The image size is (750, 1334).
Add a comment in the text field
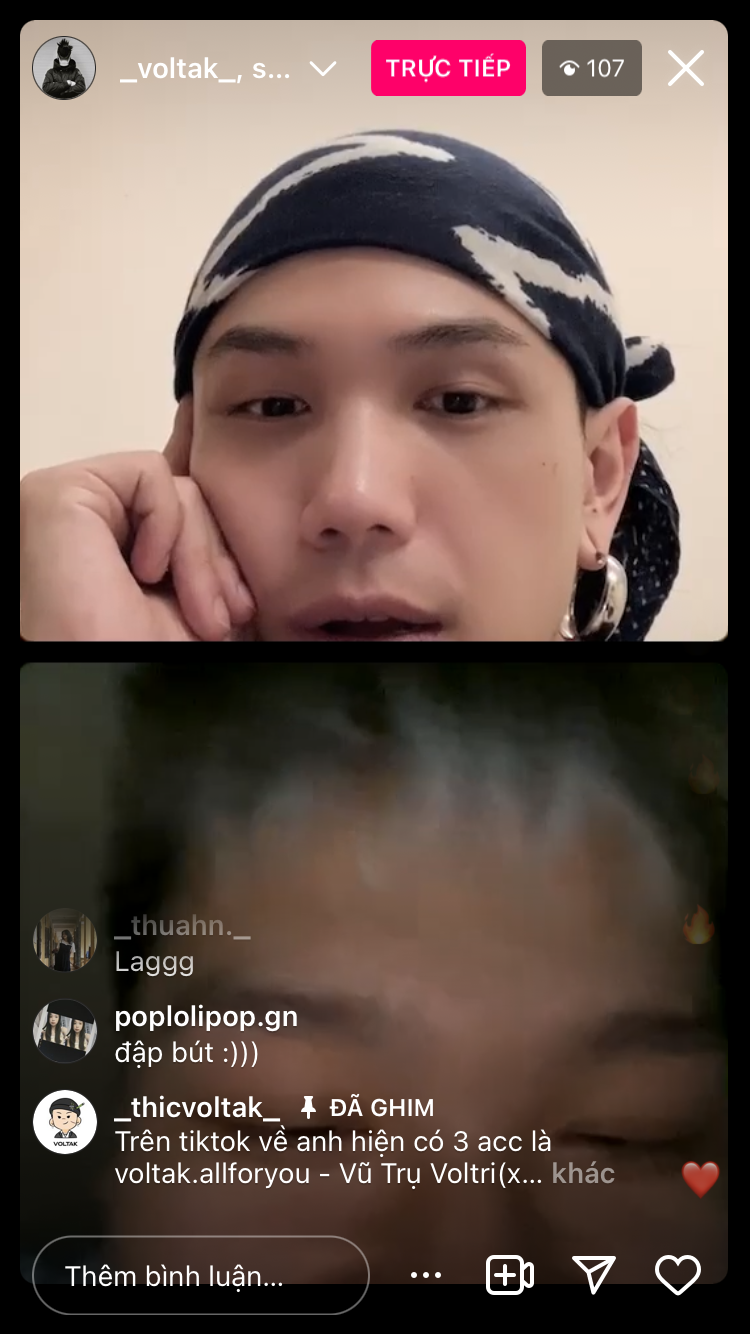pos(201,1275)
